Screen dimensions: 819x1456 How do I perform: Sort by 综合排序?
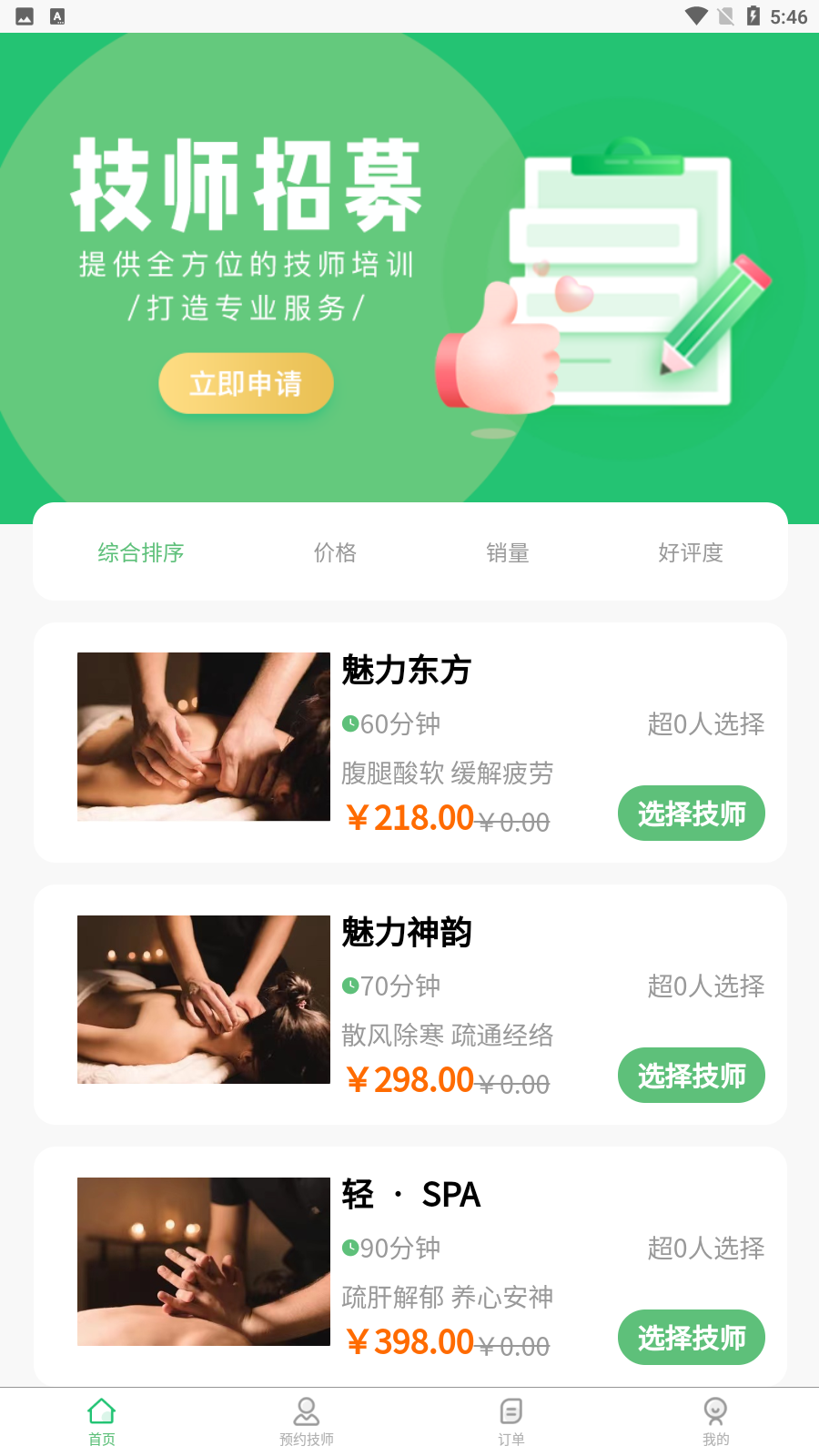tap(141, 552)
